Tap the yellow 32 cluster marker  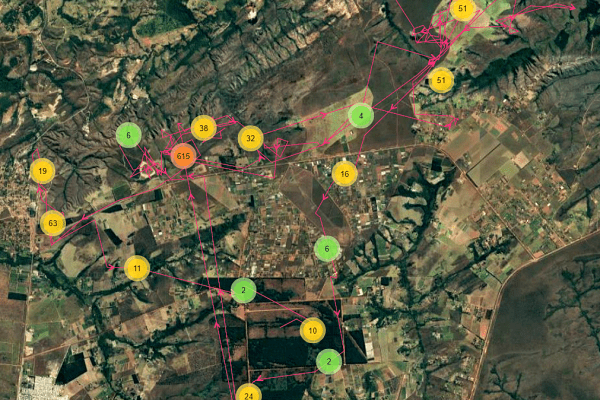point(250,138)
